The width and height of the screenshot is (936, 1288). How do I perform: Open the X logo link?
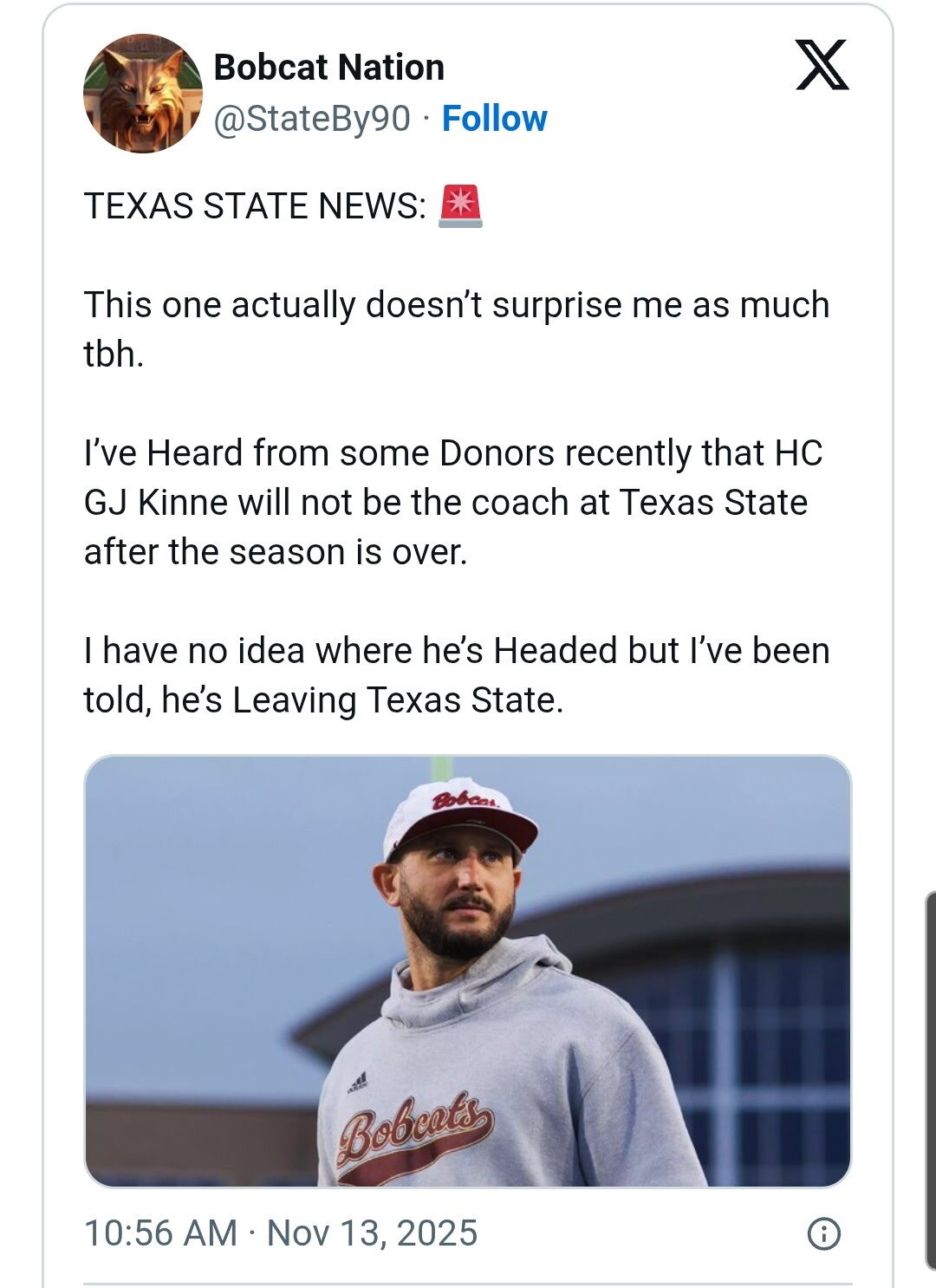pos(822,65)
